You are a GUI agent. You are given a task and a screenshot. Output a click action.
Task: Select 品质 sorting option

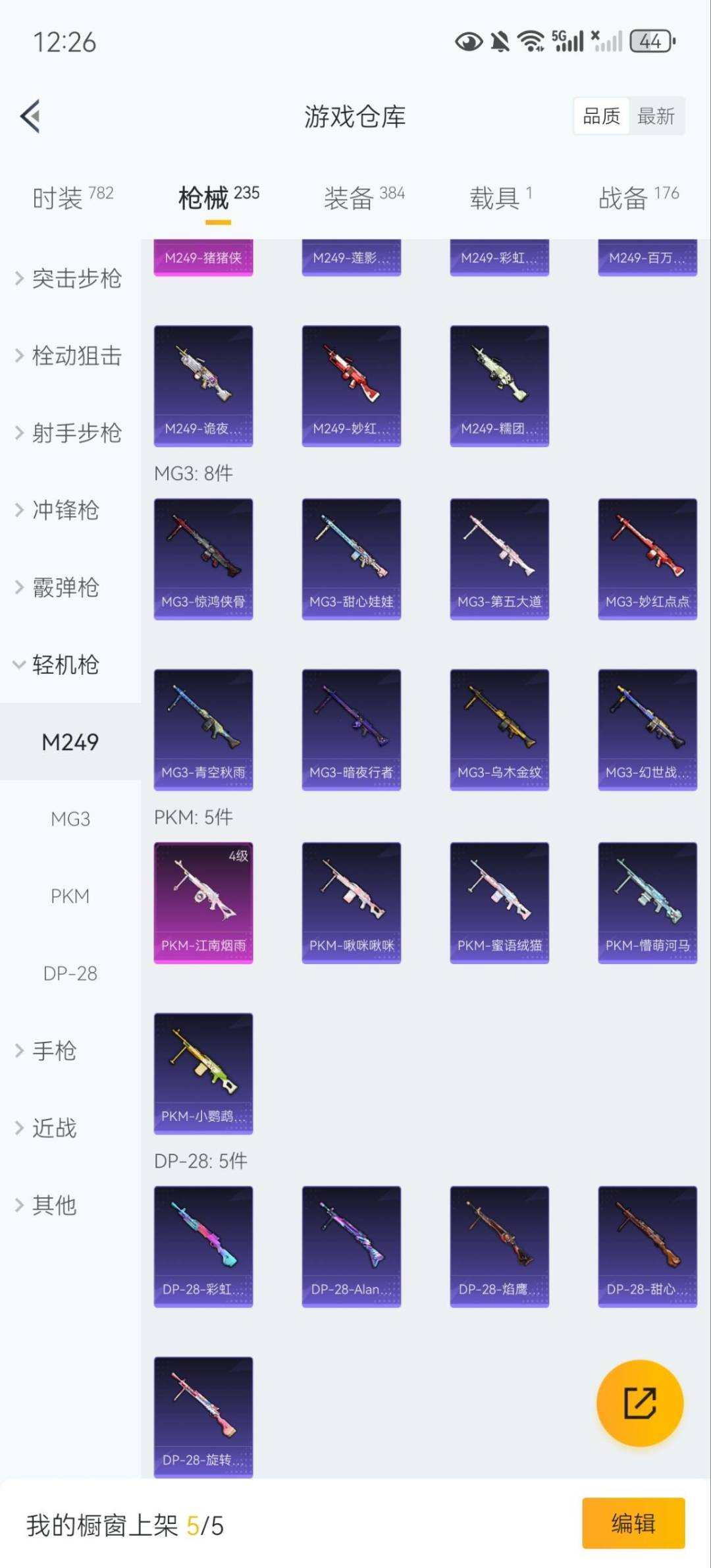tap(601, 116)
